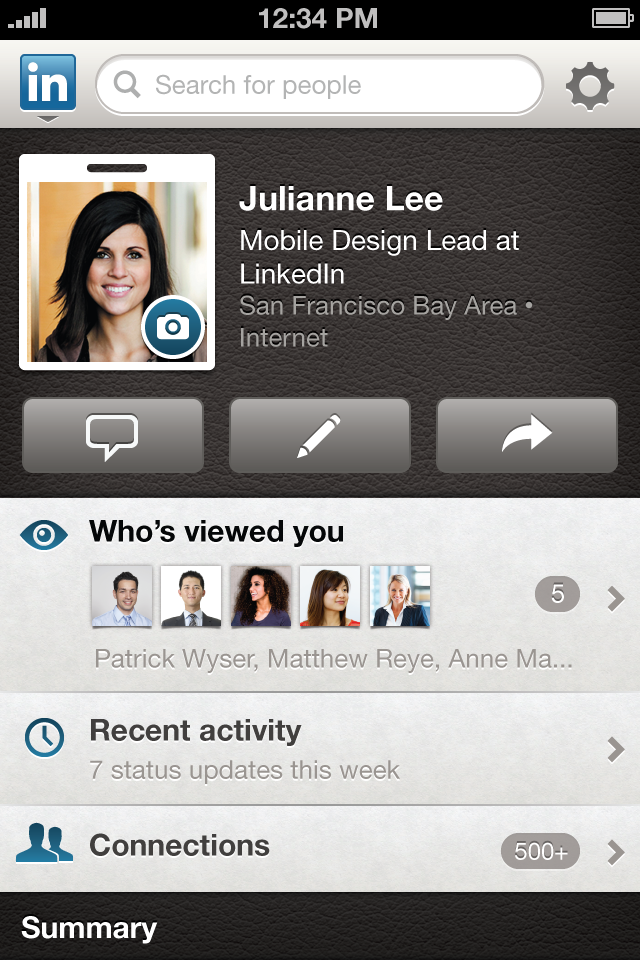The height and width of the screenshot is (960, 640).
Task: Open the Who's viewed you row
Action: pos(320,594)
